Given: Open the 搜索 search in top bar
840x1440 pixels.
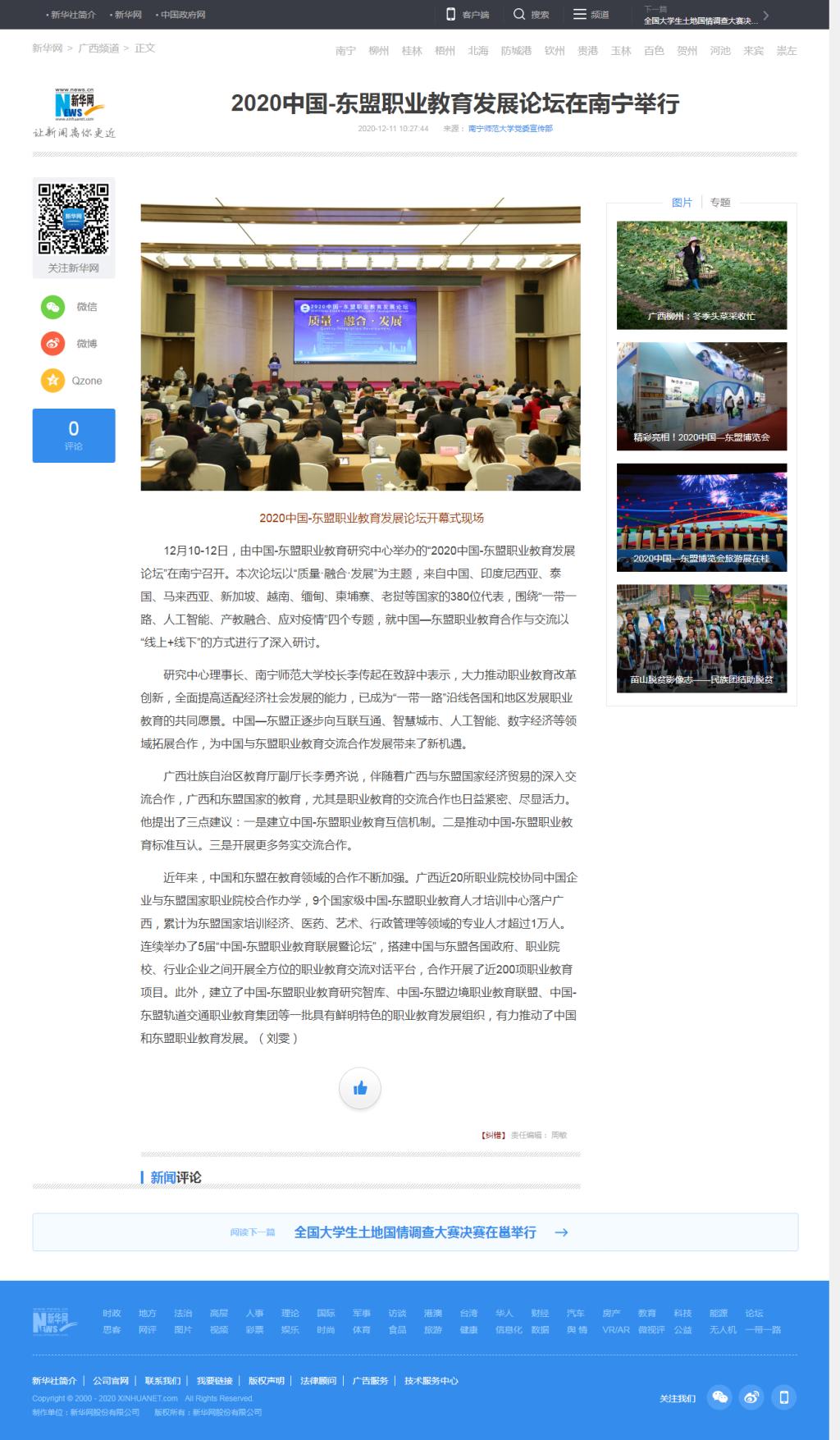Looking at the screenshot, I should pos(531,15).
